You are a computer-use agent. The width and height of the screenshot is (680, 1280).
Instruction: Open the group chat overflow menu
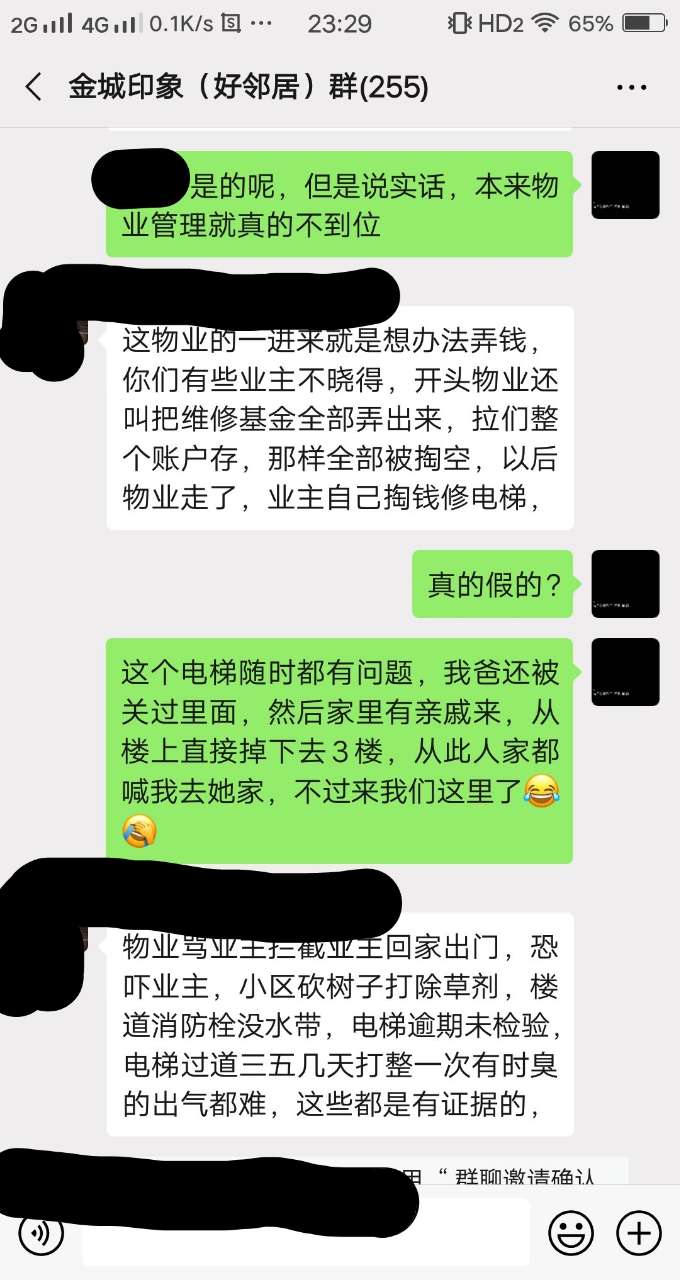tap(632, 87)
